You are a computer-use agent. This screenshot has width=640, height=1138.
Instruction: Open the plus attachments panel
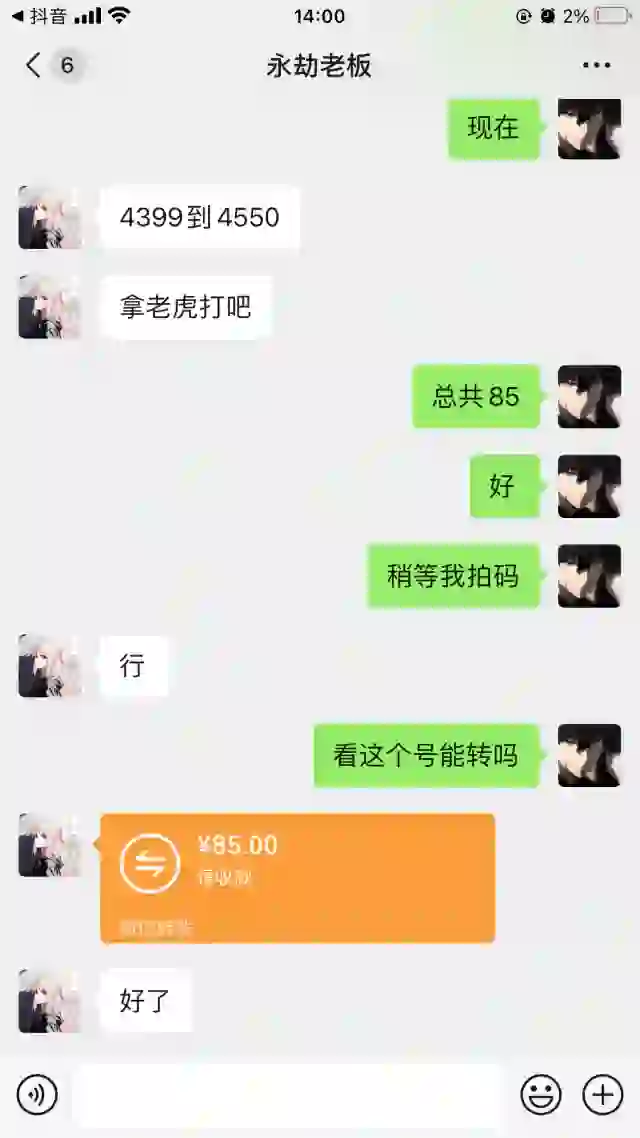point(603,1095)
